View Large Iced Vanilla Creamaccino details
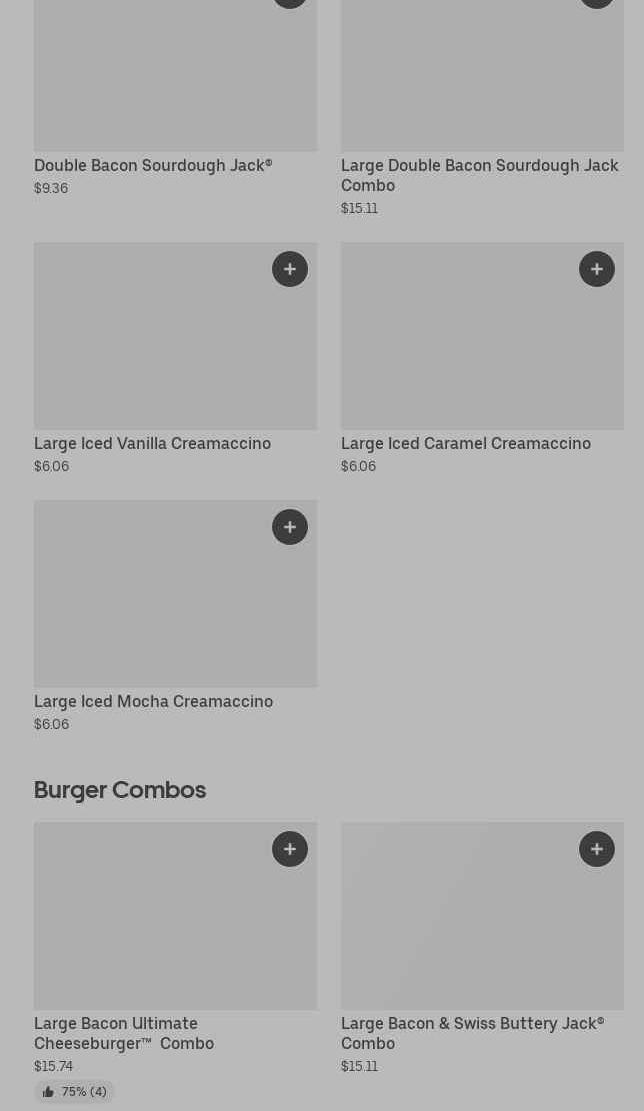The height and width of the screenshot is (1111, 644). coord(152,443)
